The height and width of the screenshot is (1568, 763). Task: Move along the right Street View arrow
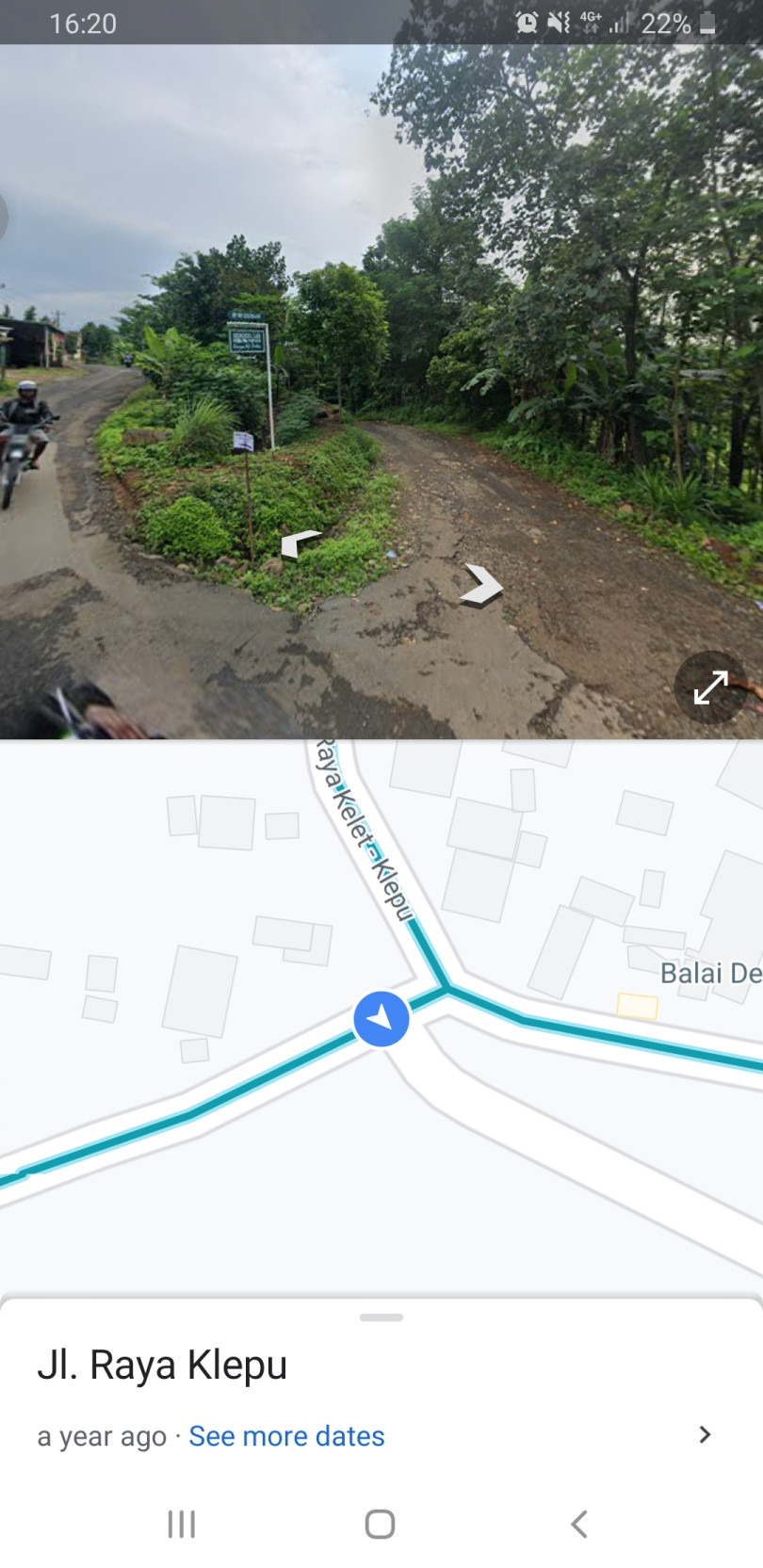[x=481, y=585]
